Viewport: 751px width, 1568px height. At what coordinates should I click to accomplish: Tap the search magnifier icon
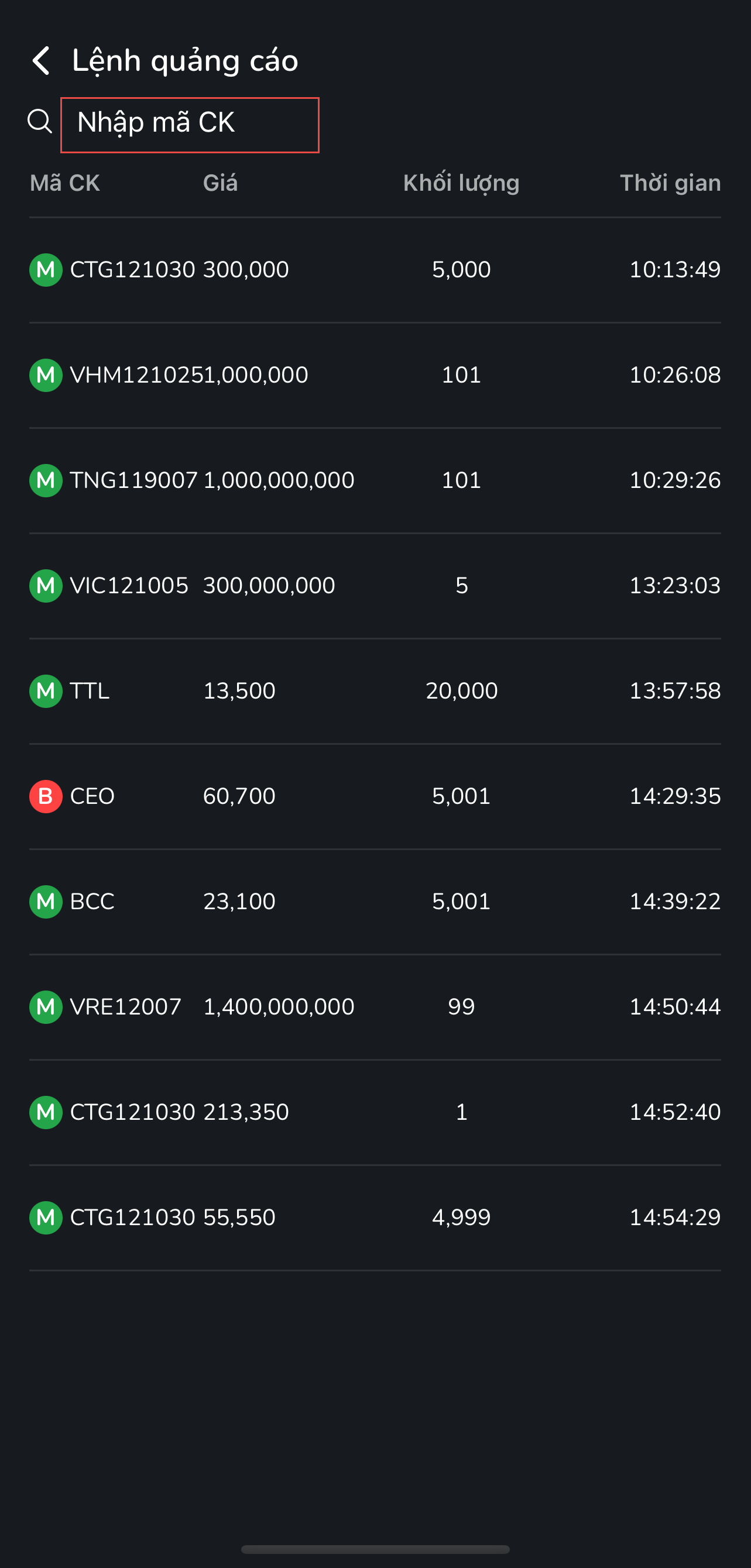pyautogui.click(x=40, y=121)
